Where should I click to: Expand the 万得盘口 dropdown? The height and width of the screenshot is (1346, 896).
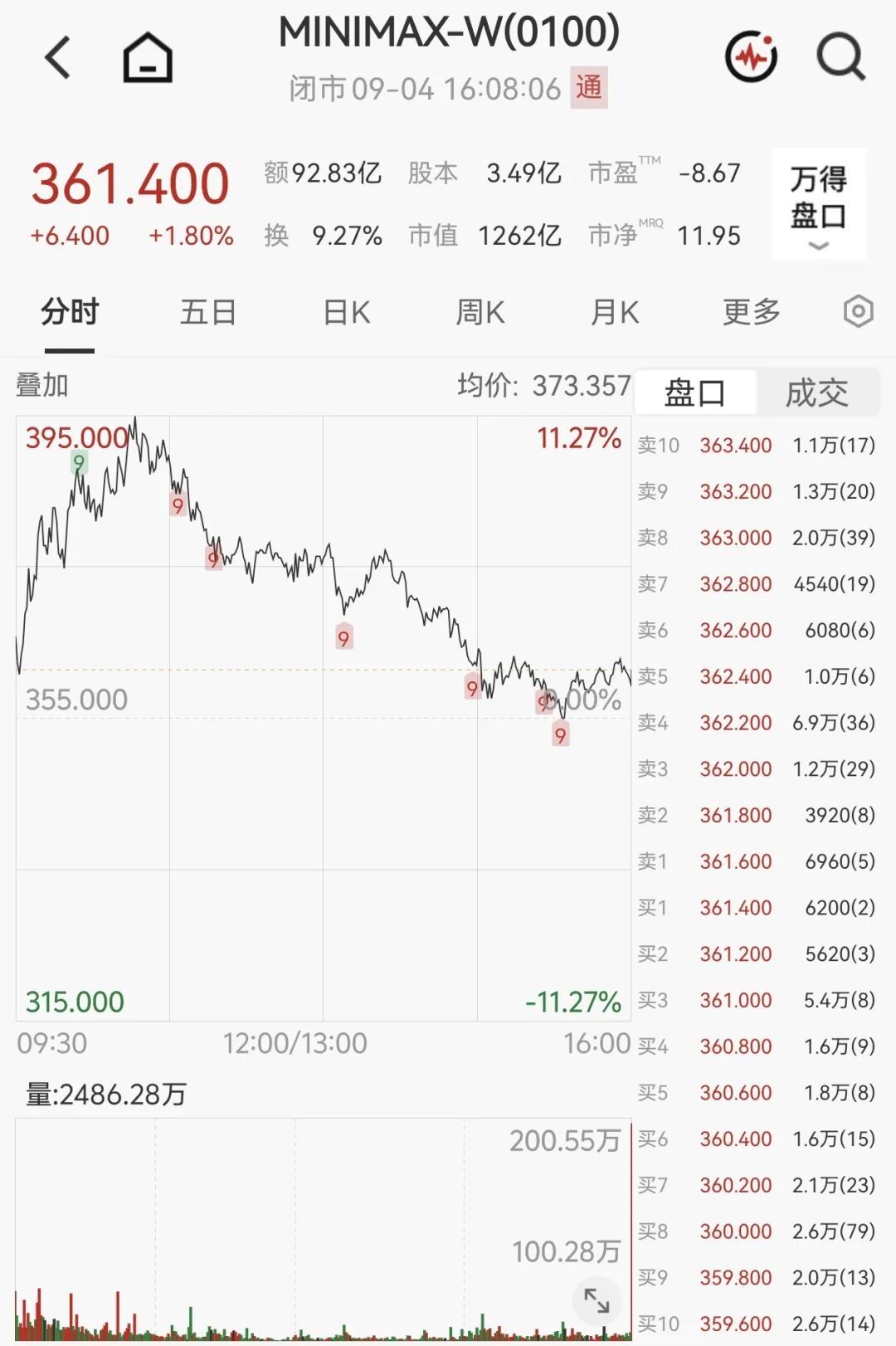tap(819, 204)
